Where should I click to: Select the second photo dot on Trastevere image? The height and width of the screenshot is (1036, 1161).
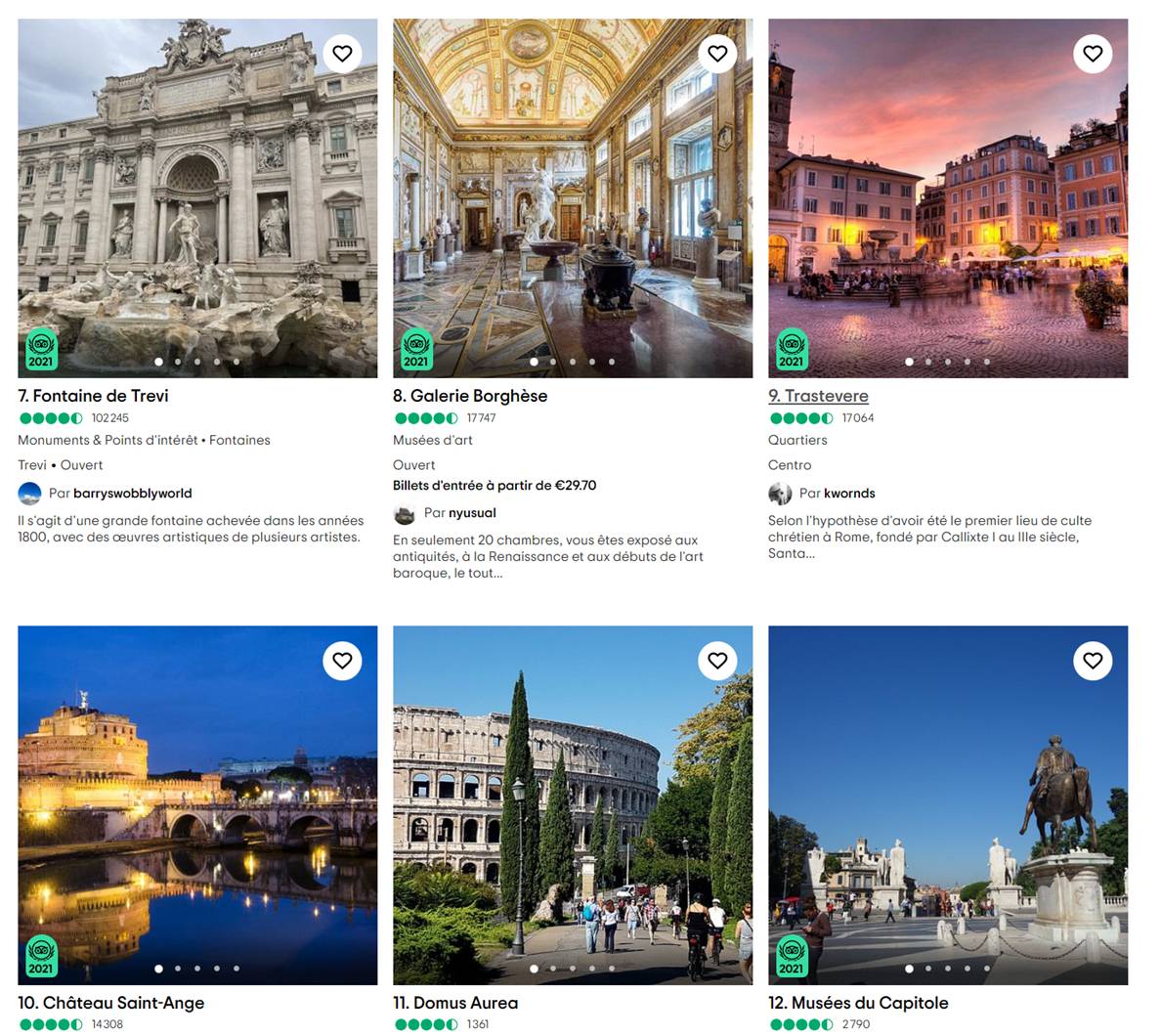coord(928,362)
